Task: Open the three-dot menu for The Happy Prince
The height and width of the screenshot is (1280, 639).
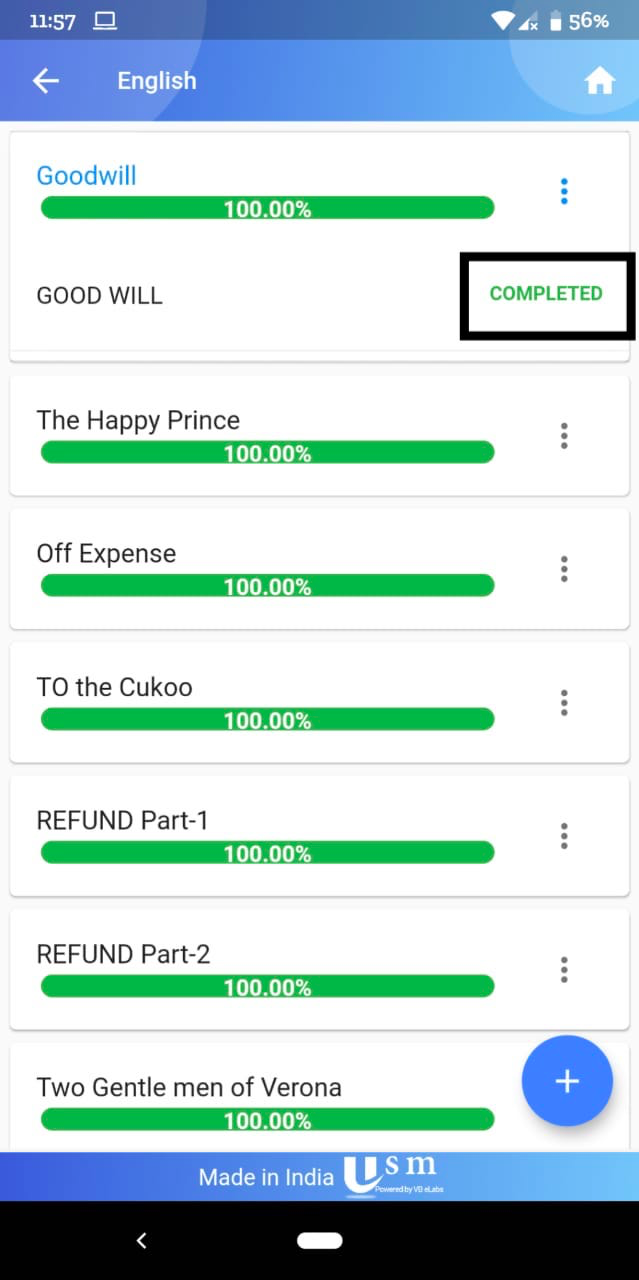Action: (564, 436)
